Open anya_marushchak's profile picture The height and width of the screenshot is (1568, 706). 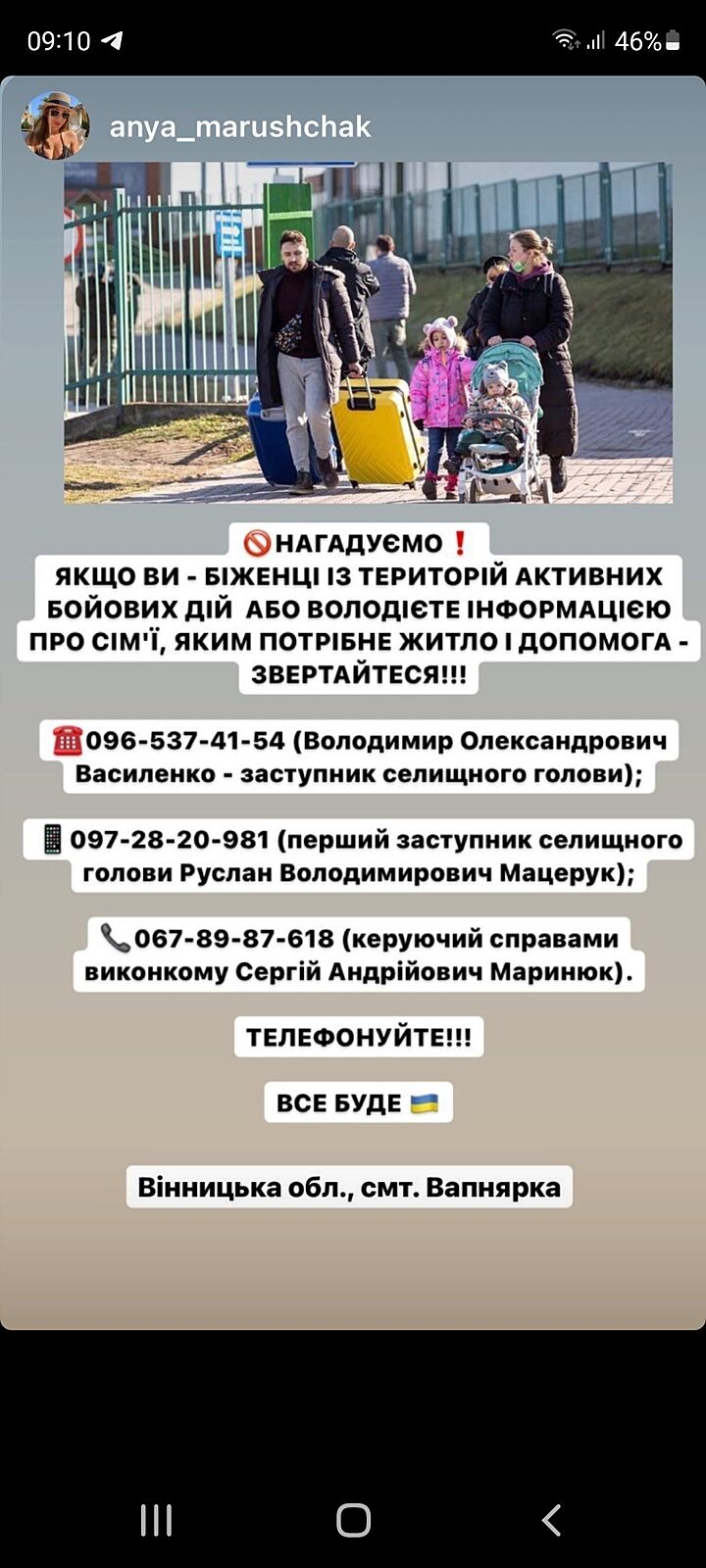point(56,126)
